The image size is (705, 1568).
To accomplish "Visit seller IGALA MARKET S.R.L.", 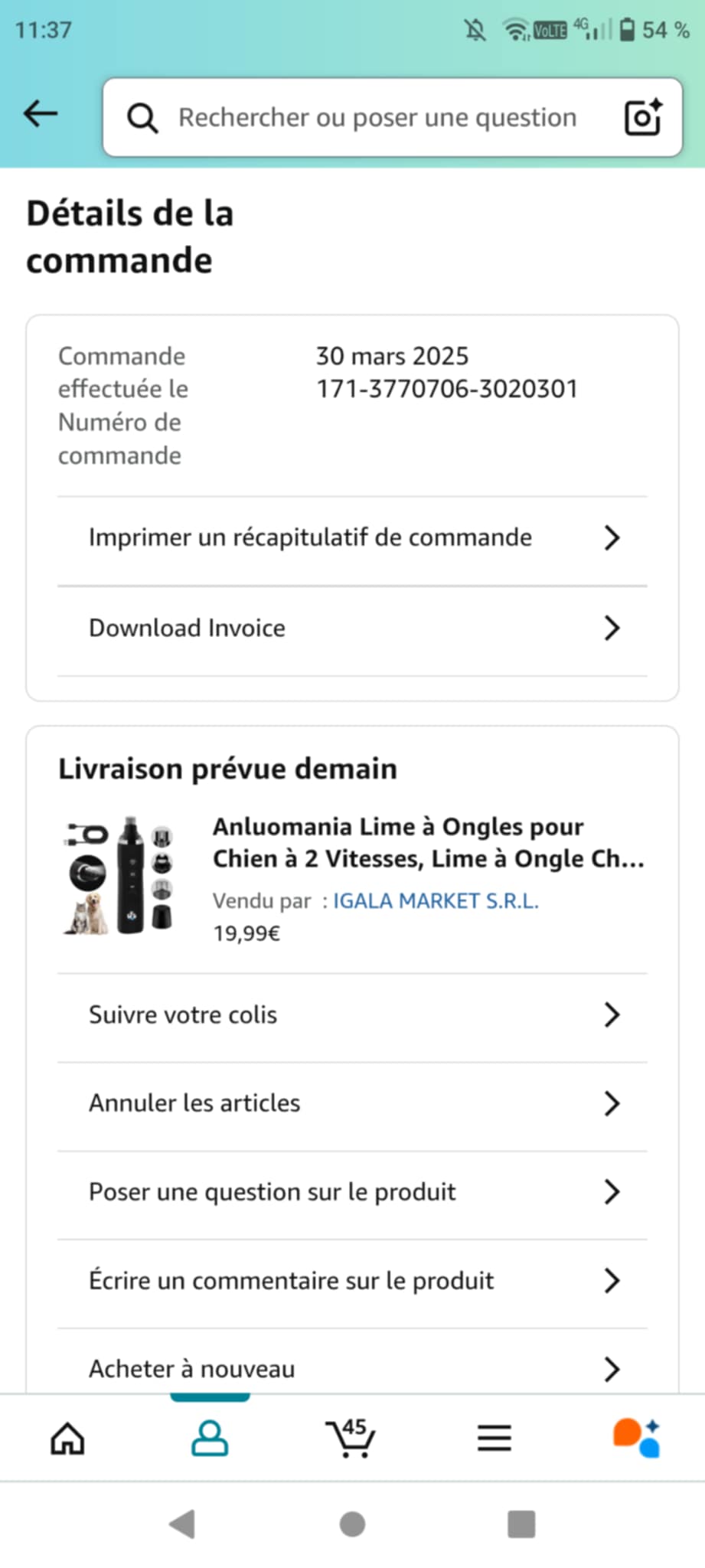I will [436, 901].
